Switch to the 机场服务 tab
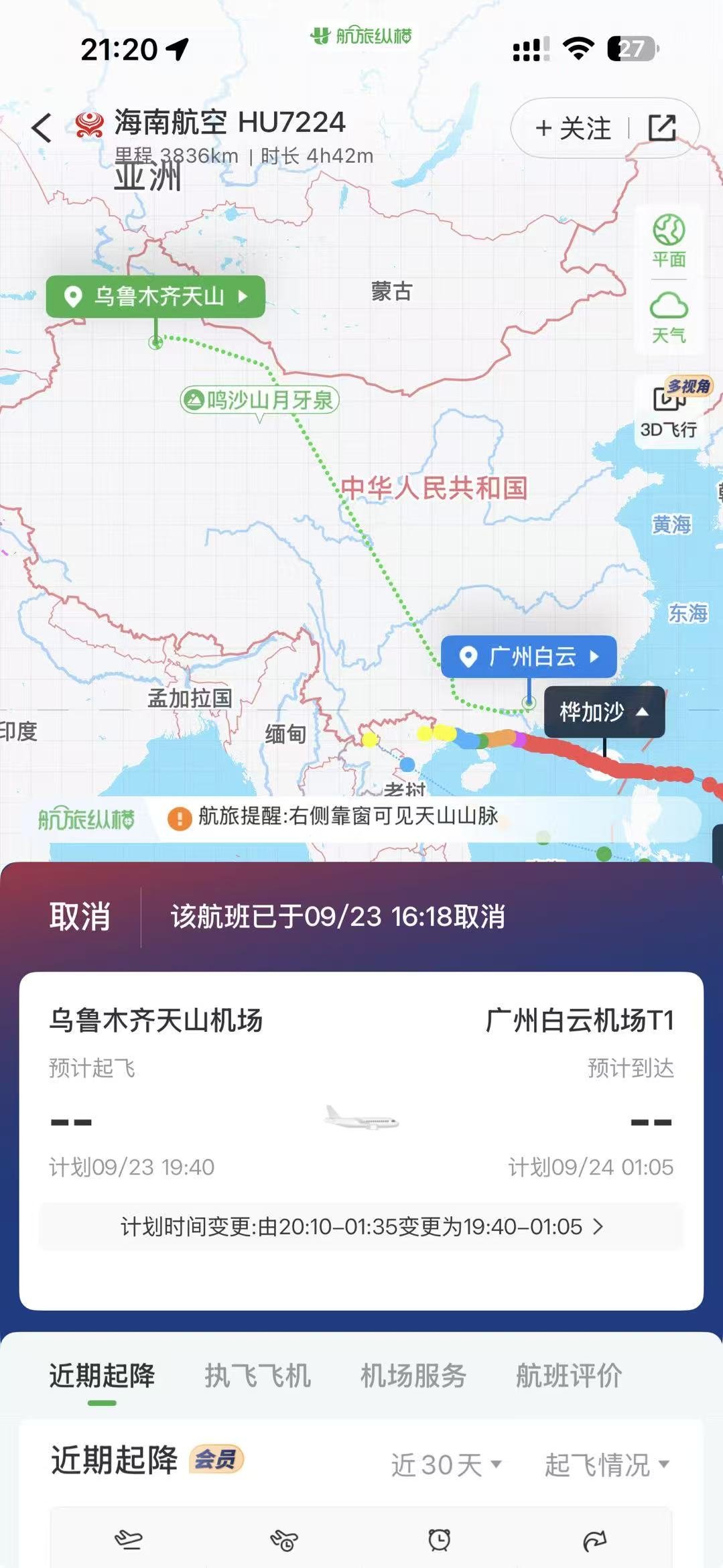The image size is (723, 1568). pos(413,1375)
